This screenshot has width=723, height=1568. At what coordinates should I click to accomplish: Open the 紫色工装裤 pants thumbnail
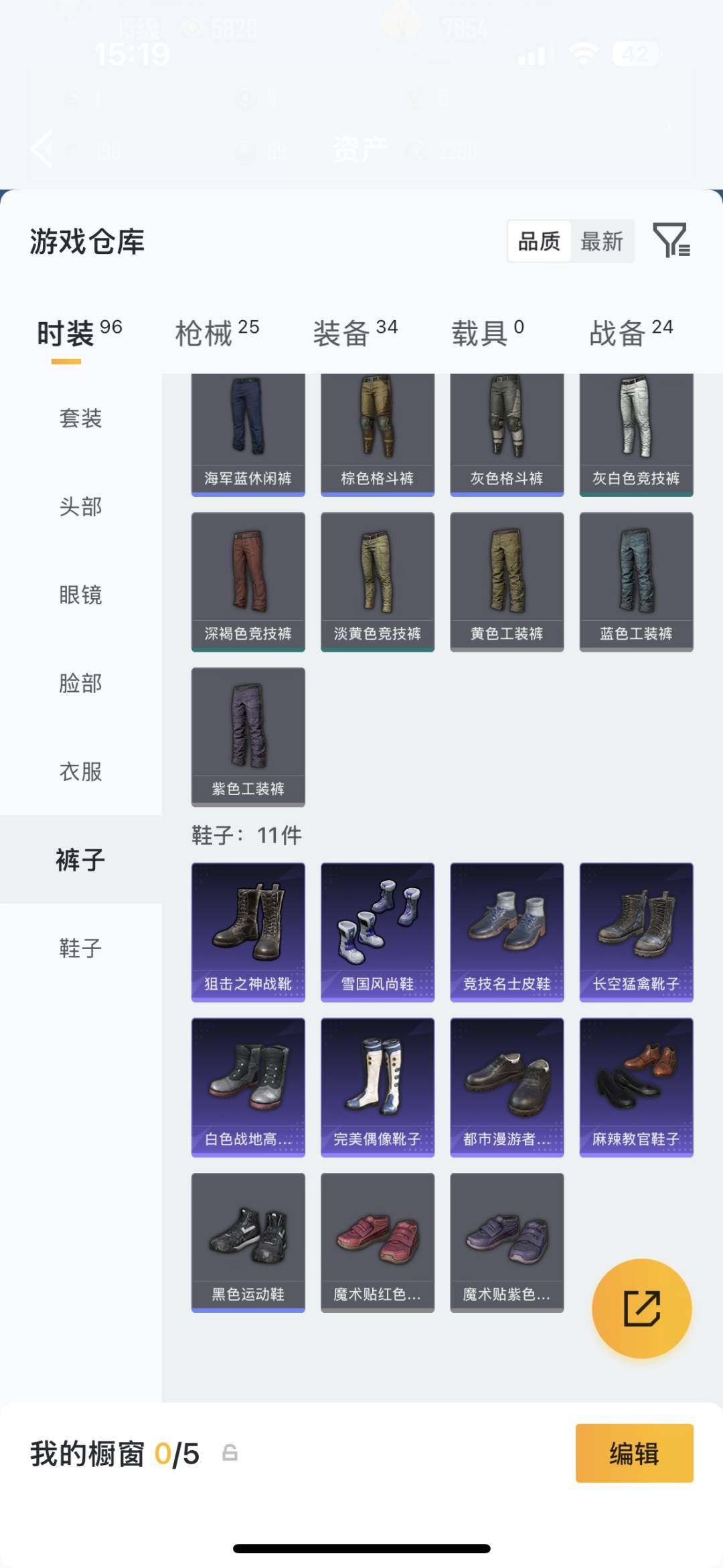click(248, 737)
